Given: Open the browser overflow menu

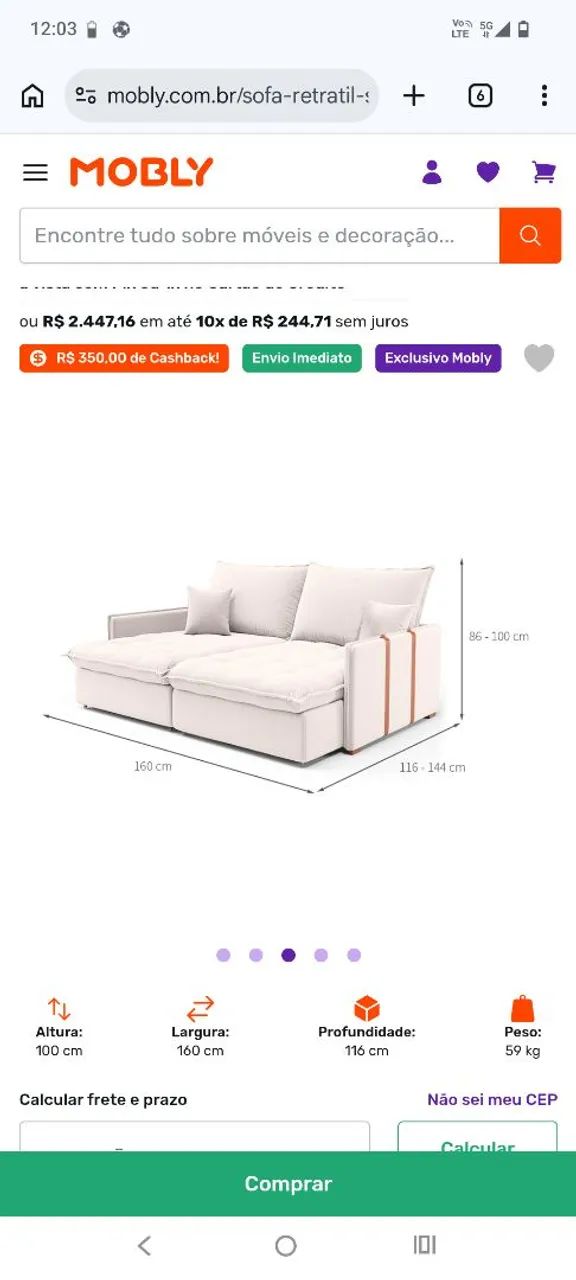Looking at the screenshot, I should tap(544, 96).
